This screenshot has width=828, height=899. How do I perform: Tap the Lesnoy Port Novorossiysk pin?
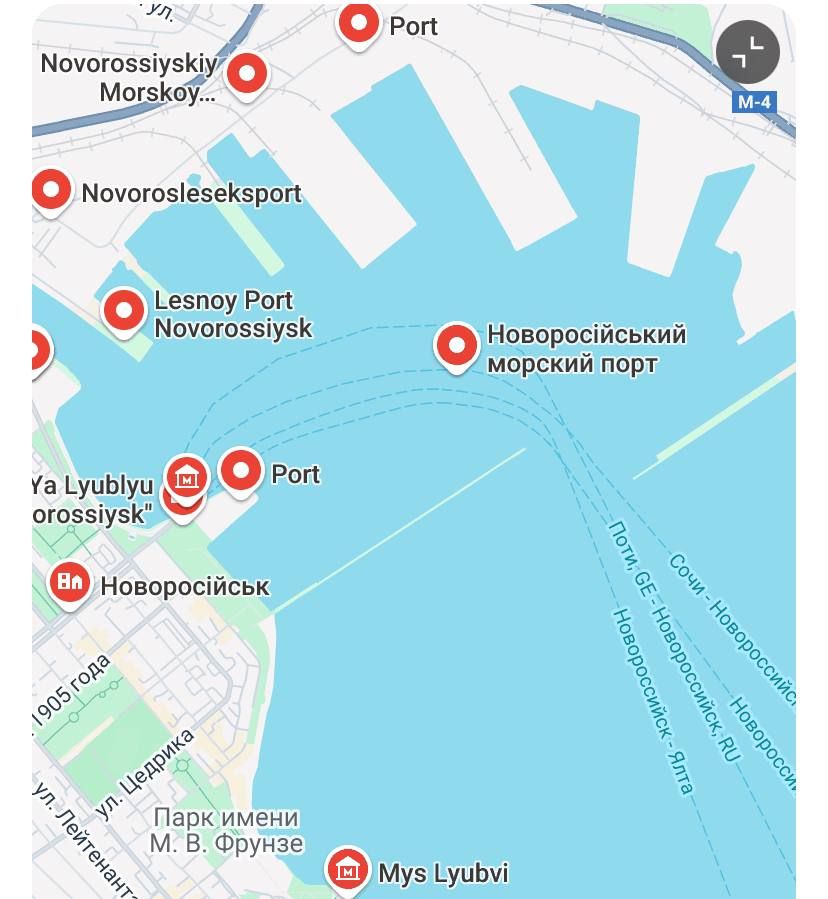pos(124,311)
